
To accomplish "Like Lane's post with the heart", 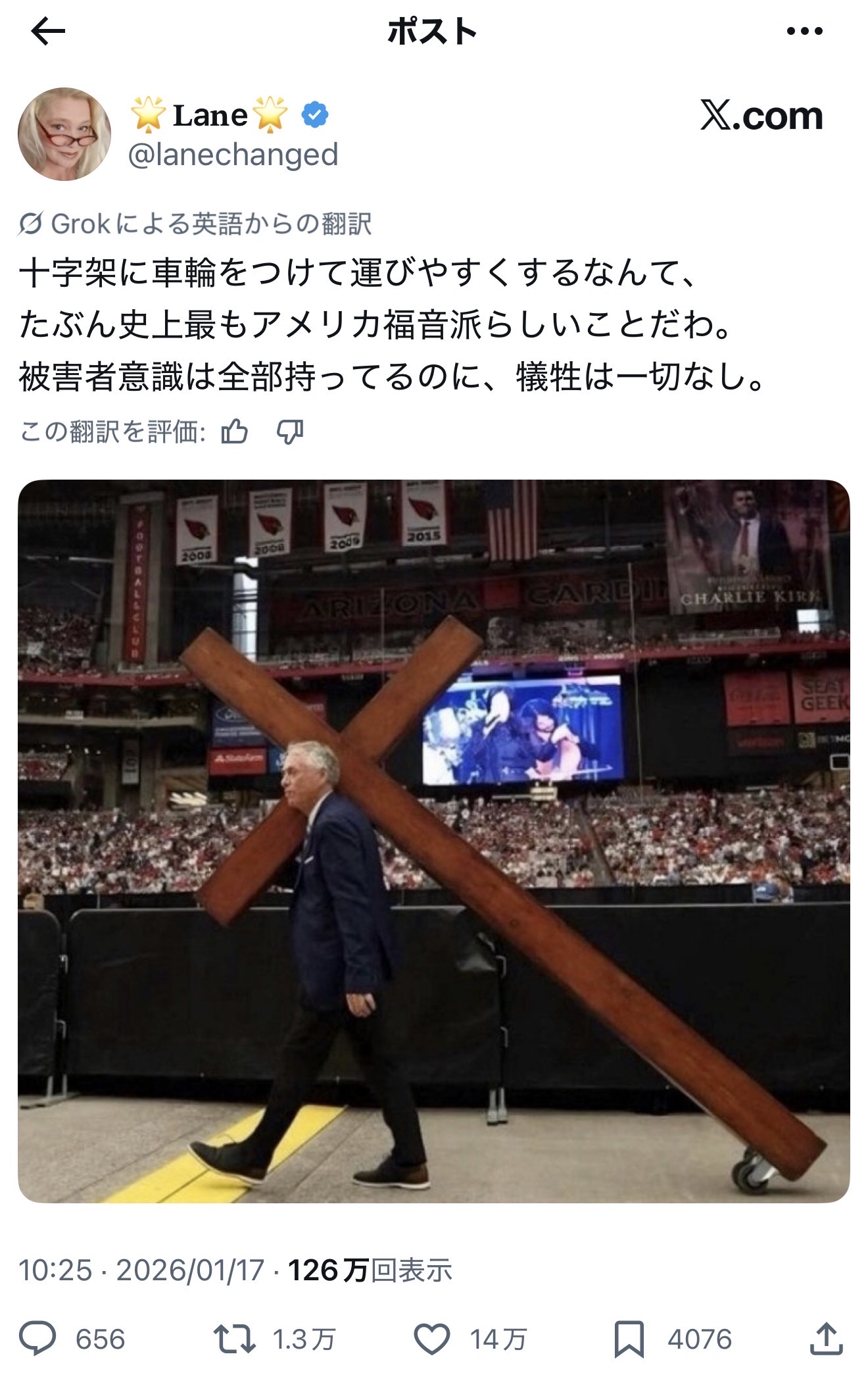I will [431, 1338].
